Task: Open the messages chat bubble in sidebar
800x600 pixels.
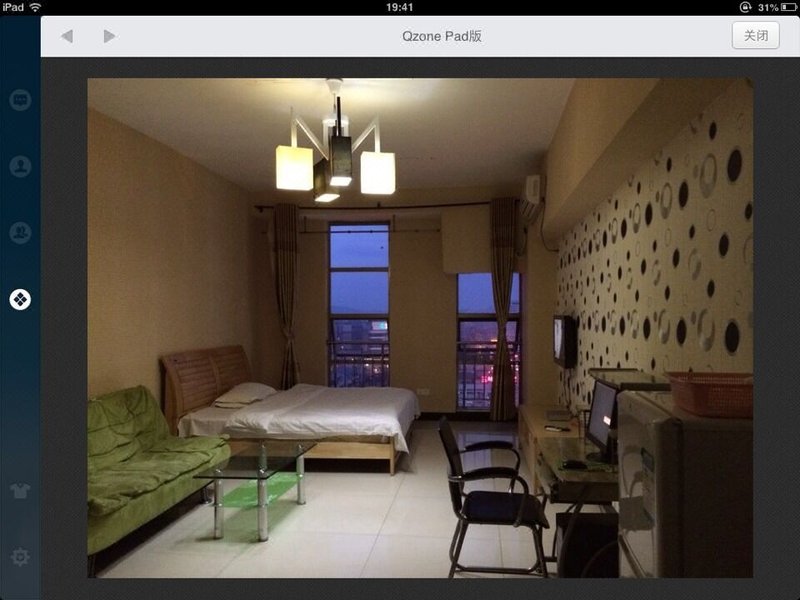Action: pyautogui.click(x=20, y=100)
